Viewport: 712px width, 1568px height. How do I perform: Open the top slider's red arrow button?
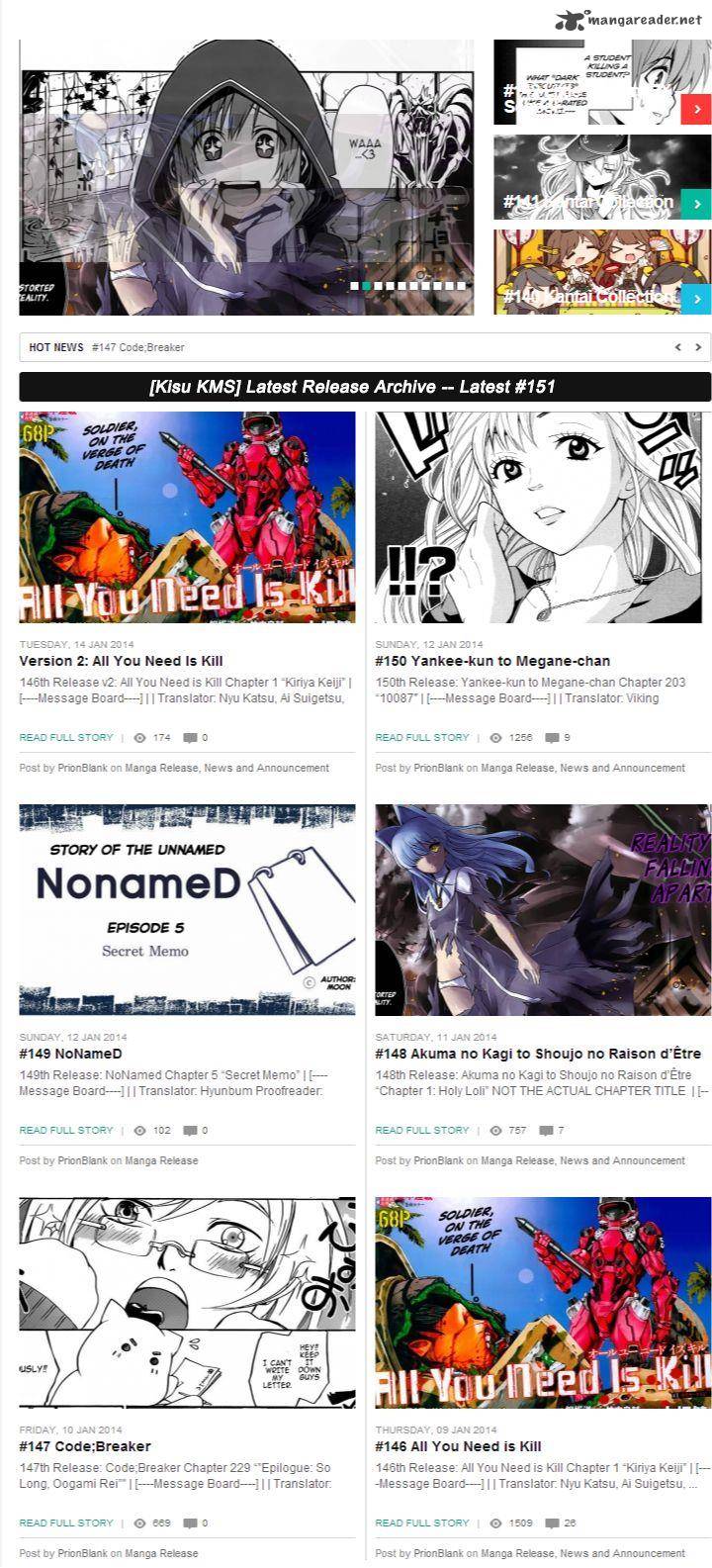(x=696, y=109)
